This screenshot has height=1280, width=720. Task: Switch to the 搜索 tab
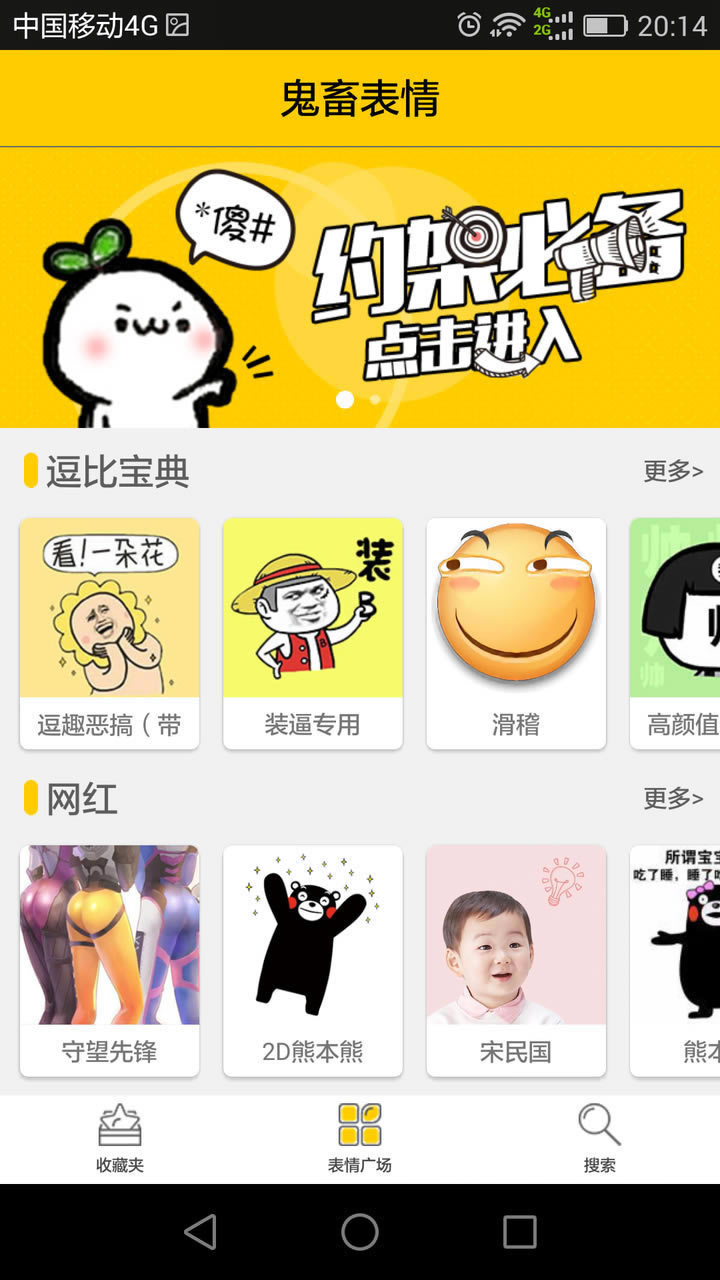(x=600, y=1139)
